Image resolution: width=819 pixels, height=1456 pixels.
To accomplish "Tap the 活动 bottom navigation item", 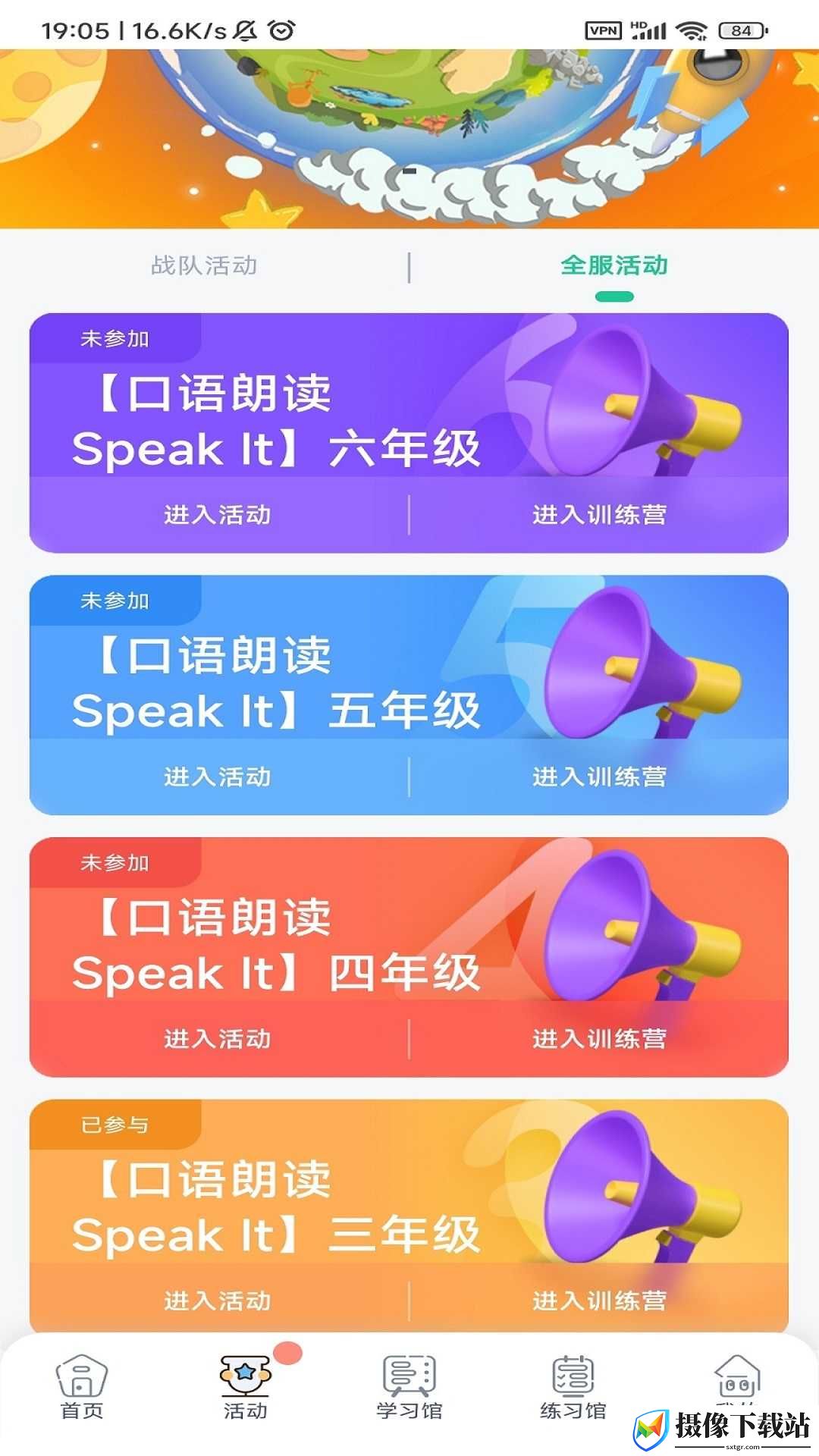I will [245, 1388].
